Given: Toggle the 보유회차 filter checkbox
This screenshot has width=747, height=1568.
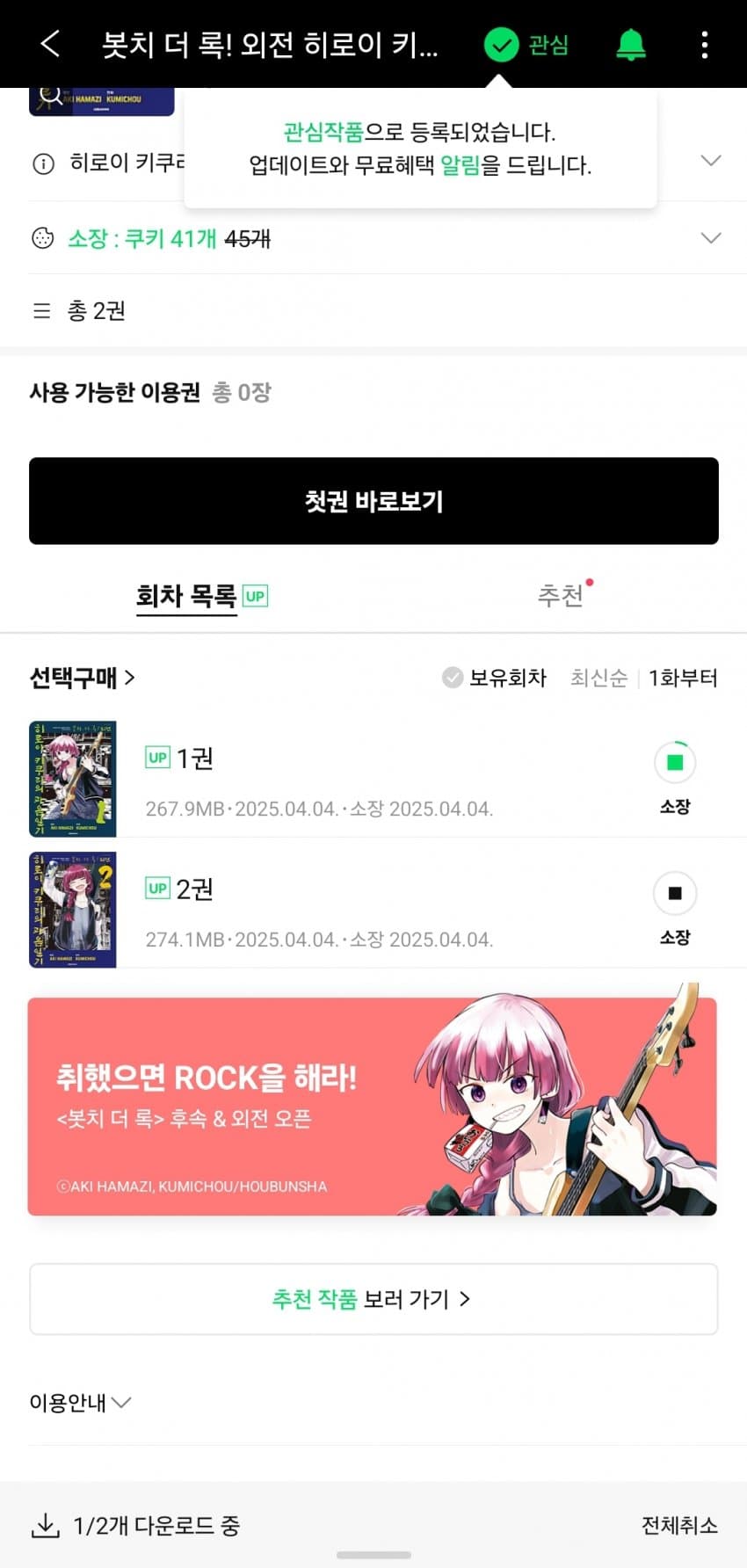Looking at the screenshot, I should pos(453,678).
